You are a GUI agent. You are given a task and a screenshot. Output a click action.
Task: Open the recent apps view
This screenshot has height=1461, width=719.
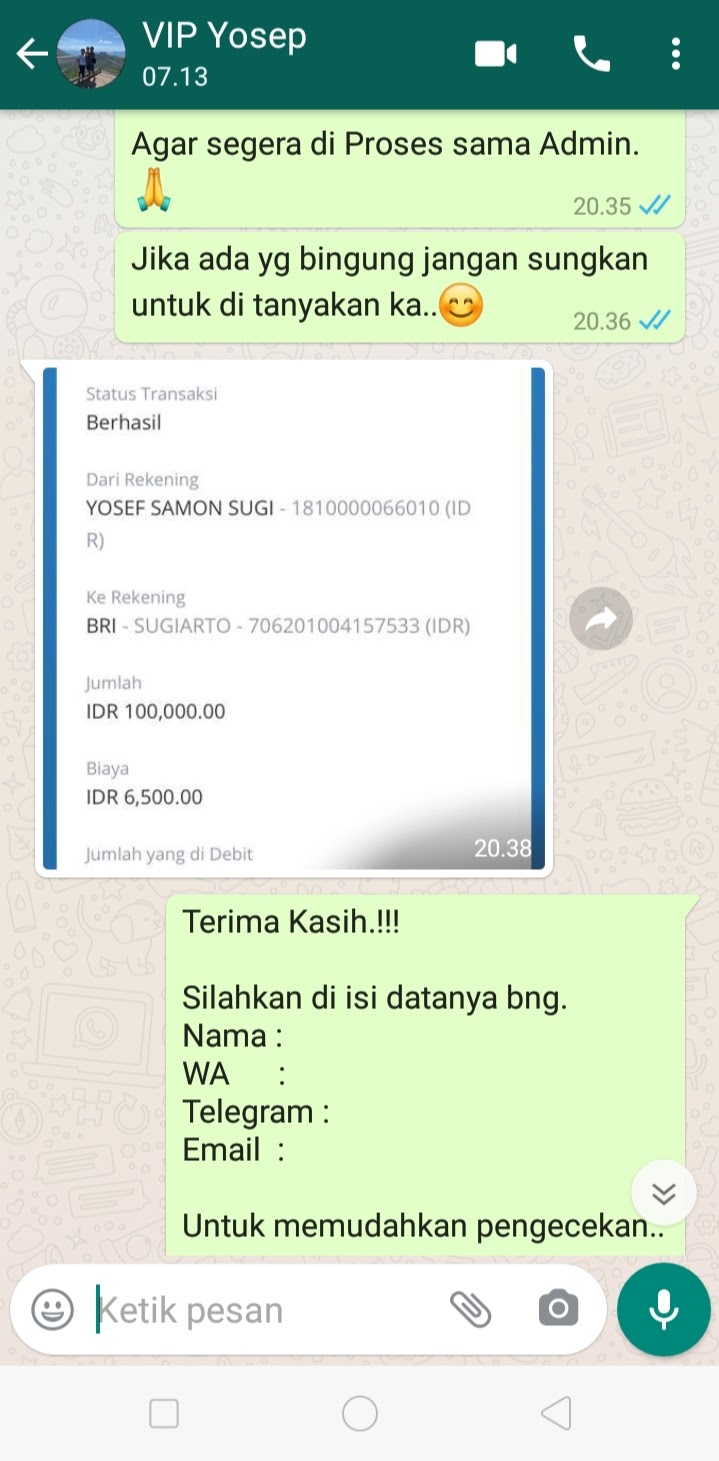pyautogui.click(x=164, y=1413)
